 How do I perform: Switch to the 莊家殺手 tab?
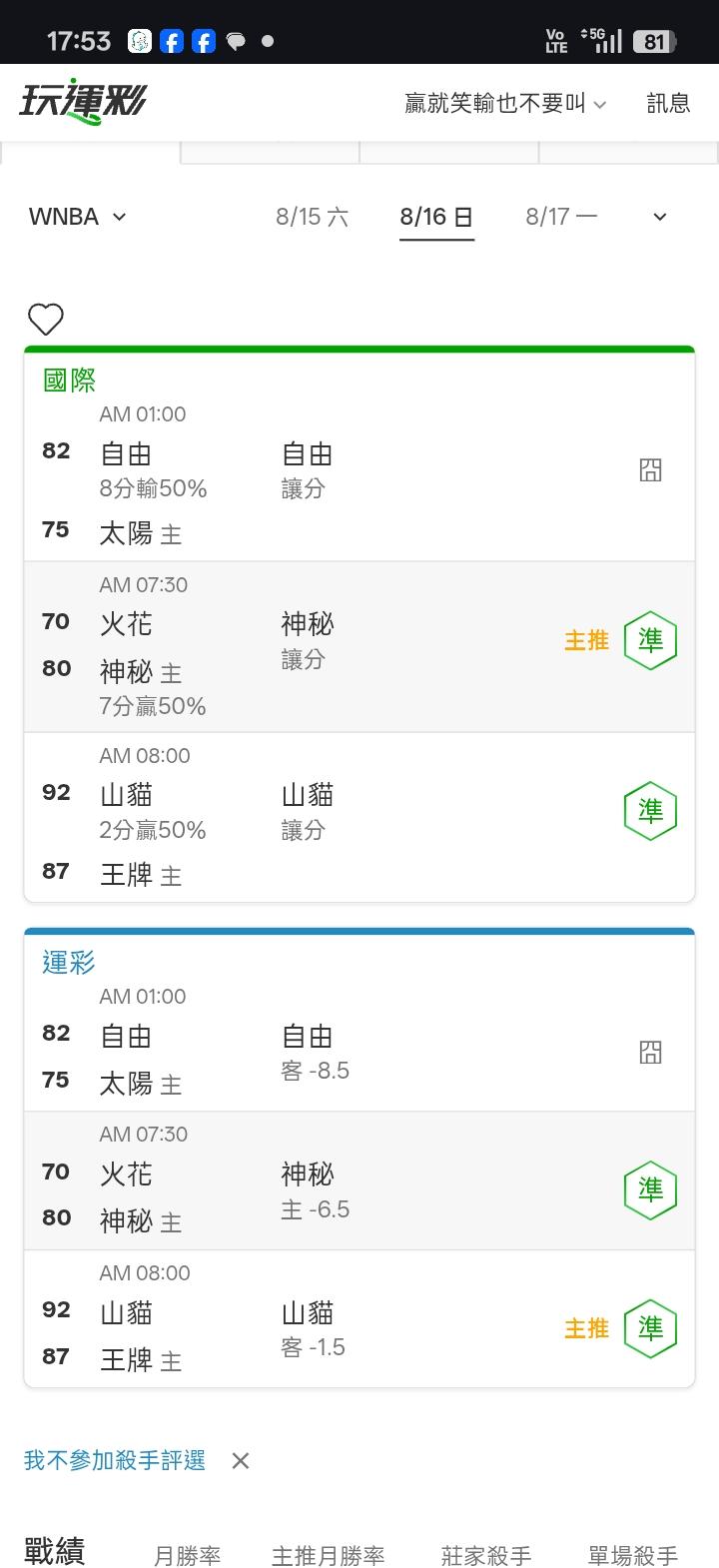pyautogui.click(x=486, y=1555)
